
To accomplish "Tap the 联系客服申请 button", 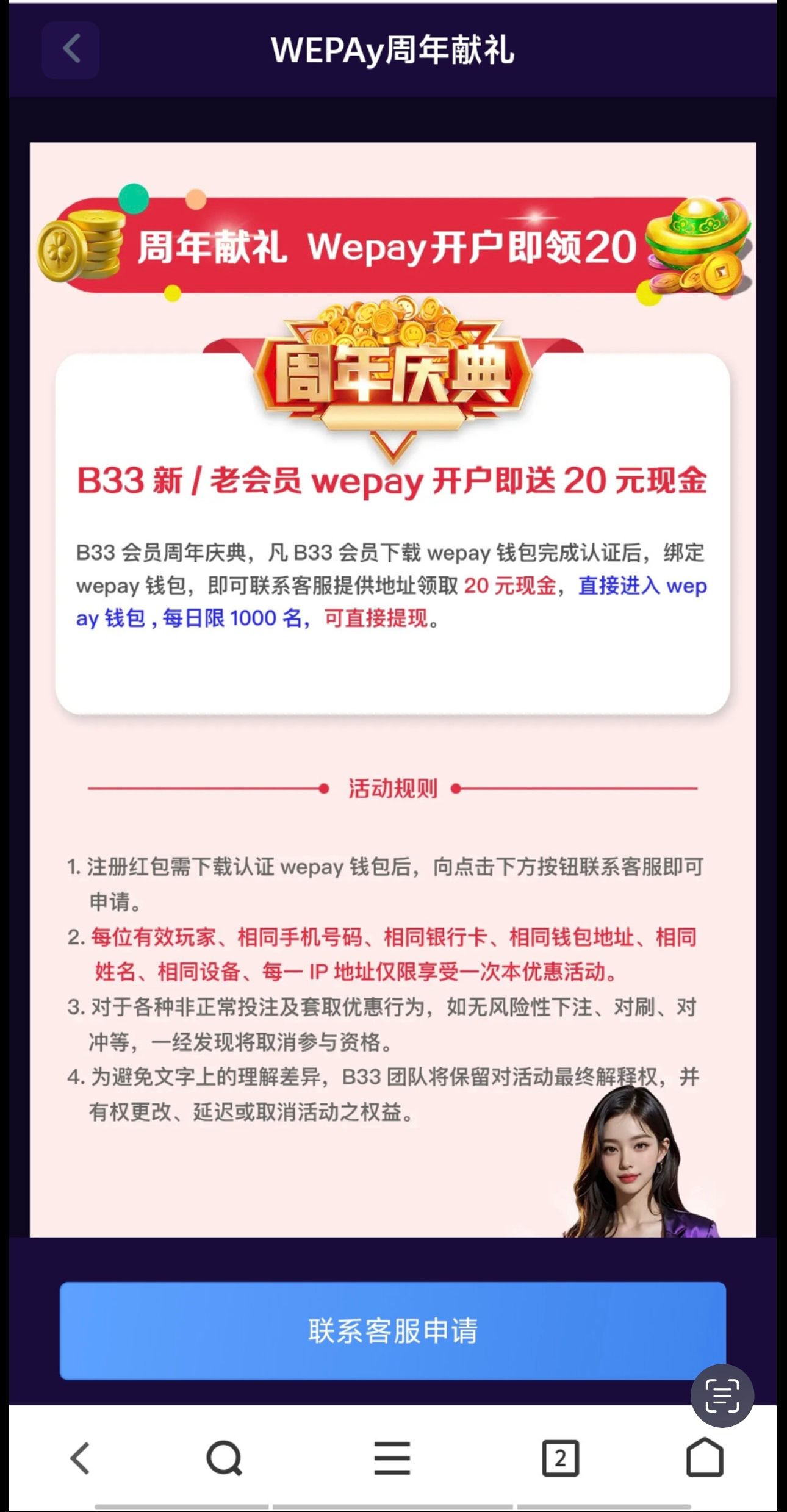I will coord(392,1330).
